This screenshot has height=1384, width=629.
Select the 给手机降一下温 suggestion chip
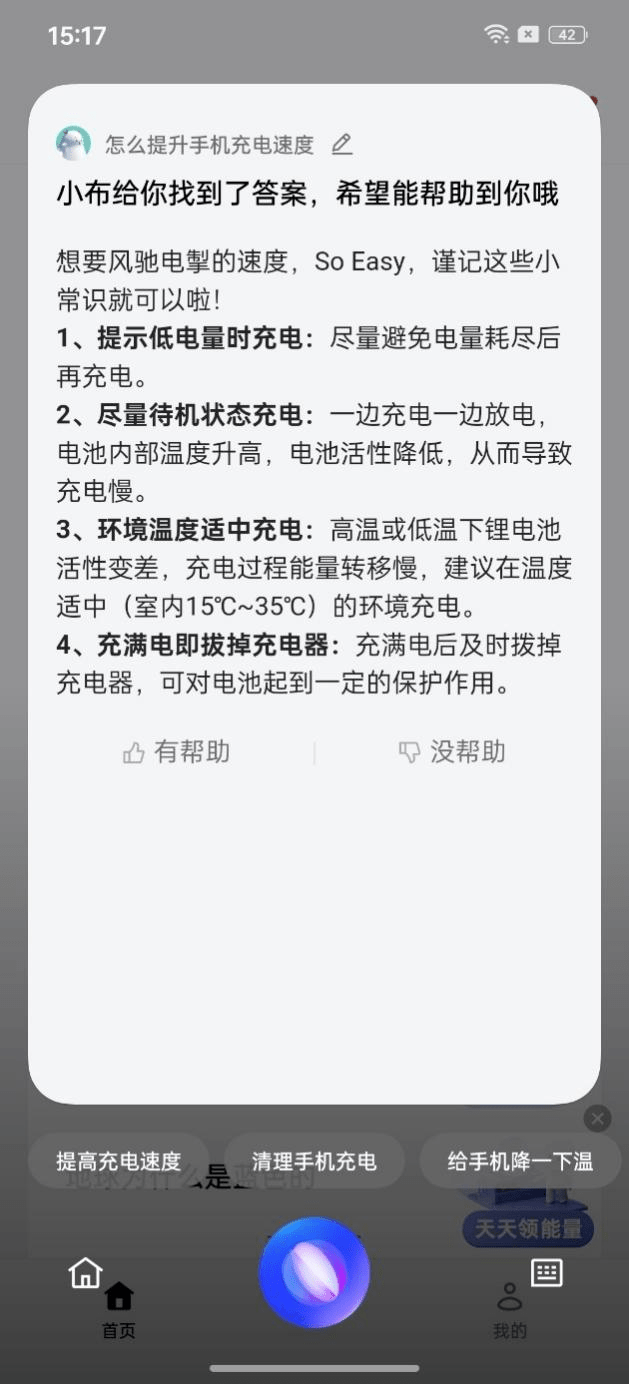pos(519,1161)
